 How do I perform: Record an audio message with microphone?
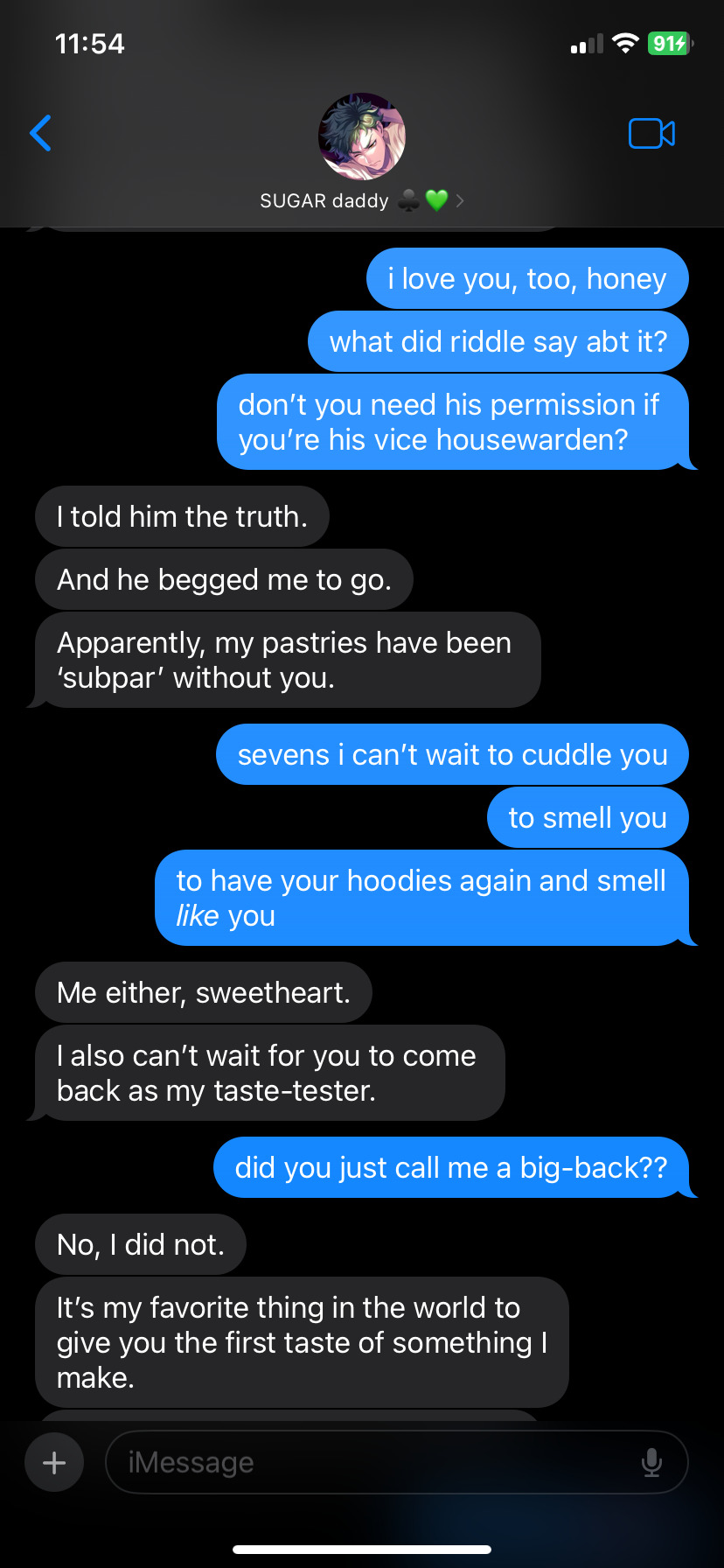[651, 1462]
